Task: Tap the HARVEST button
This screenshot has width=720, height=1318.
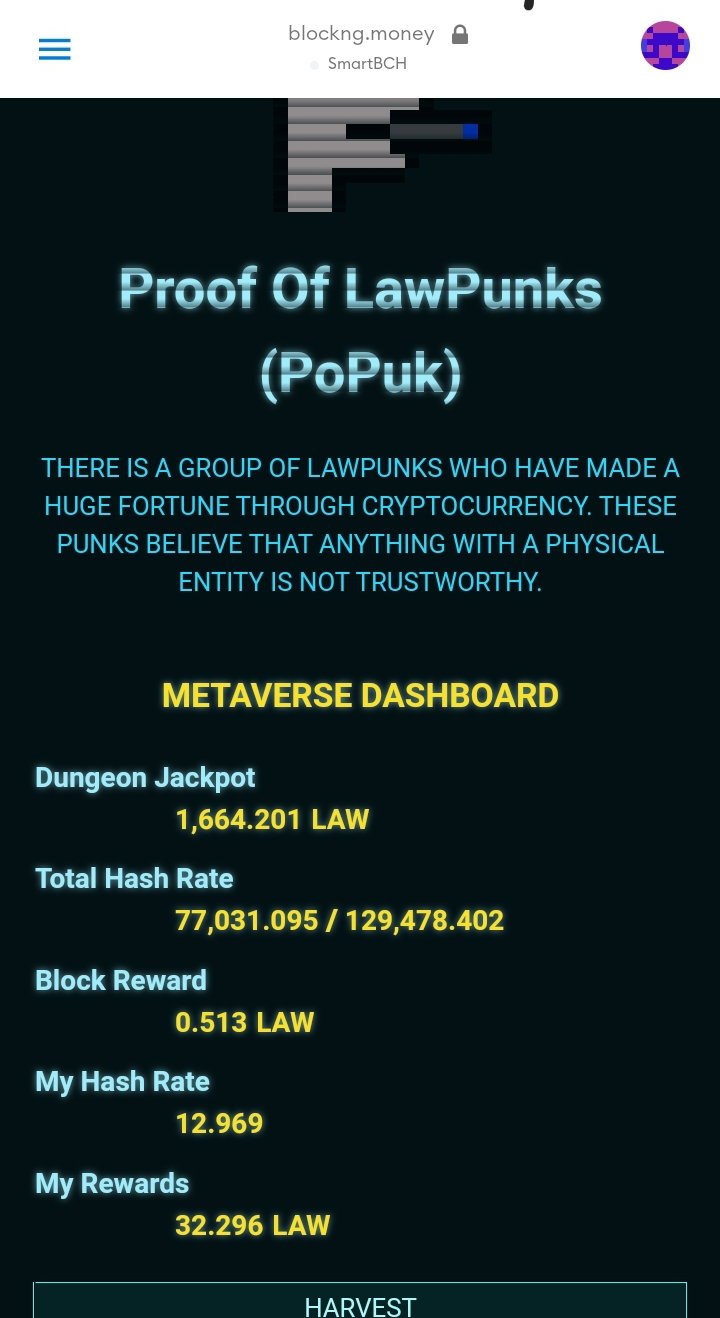Action: [x=360, y=1300]
